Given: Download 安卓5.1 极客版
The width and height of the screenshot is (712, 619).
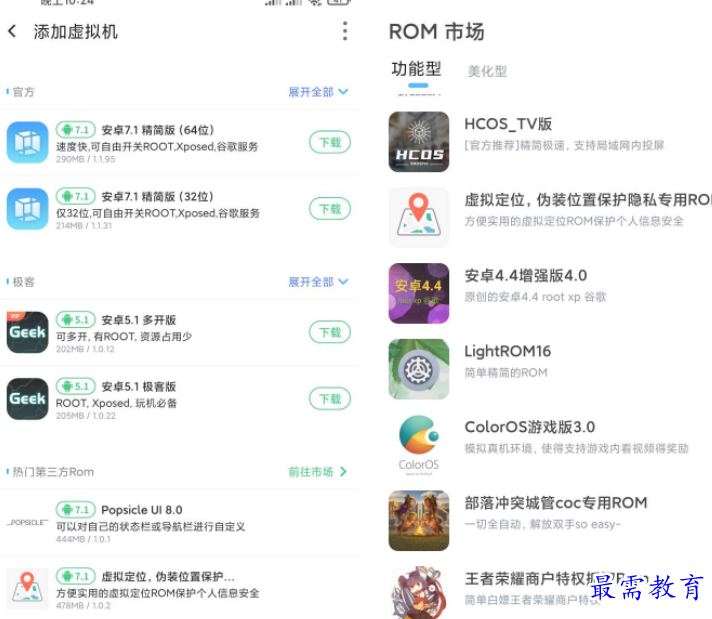Looking at the screenshot, I should (330, 399).
